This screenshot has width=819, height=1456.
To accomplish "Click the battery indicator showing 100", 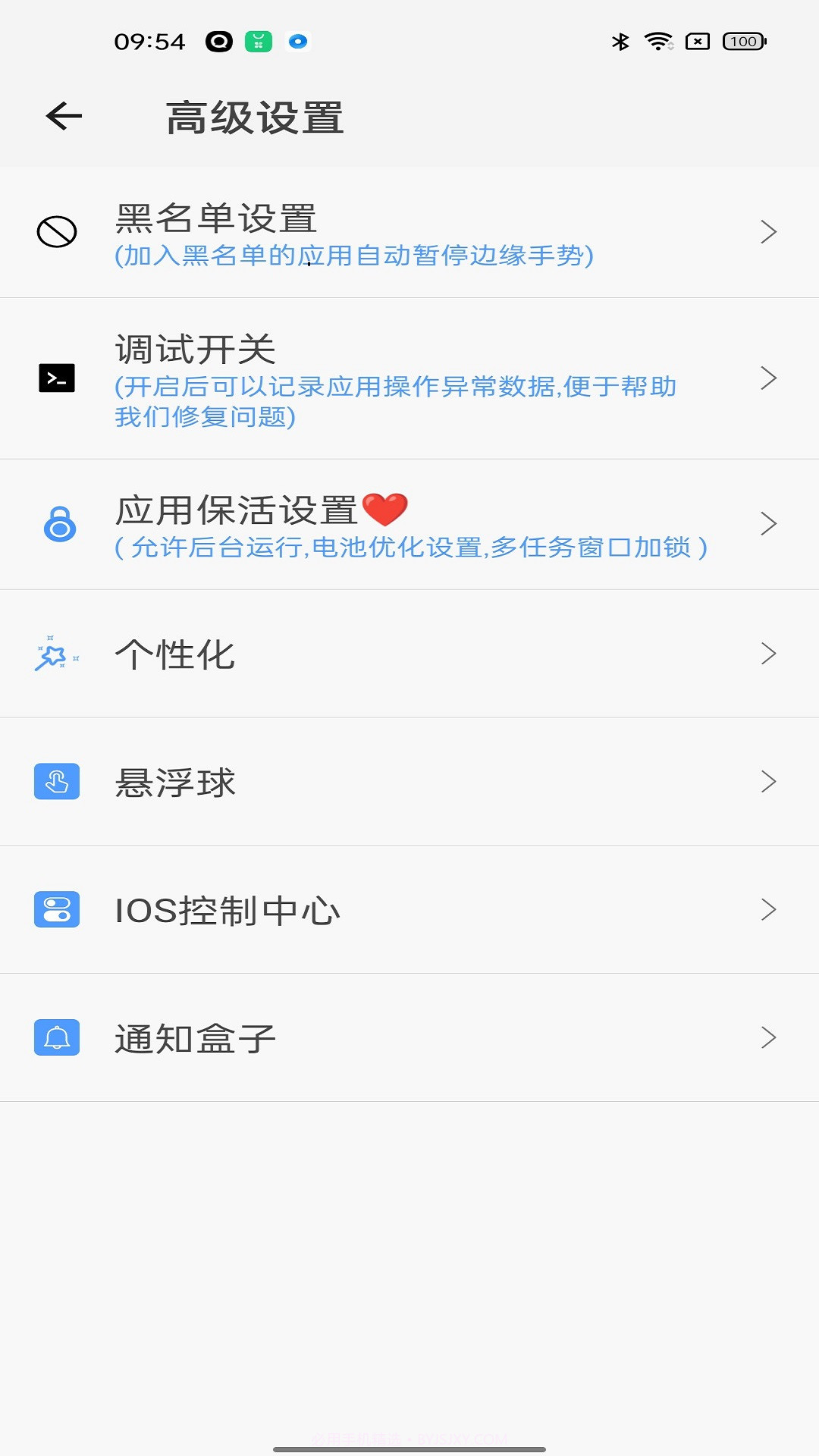I will pos(743,42).
